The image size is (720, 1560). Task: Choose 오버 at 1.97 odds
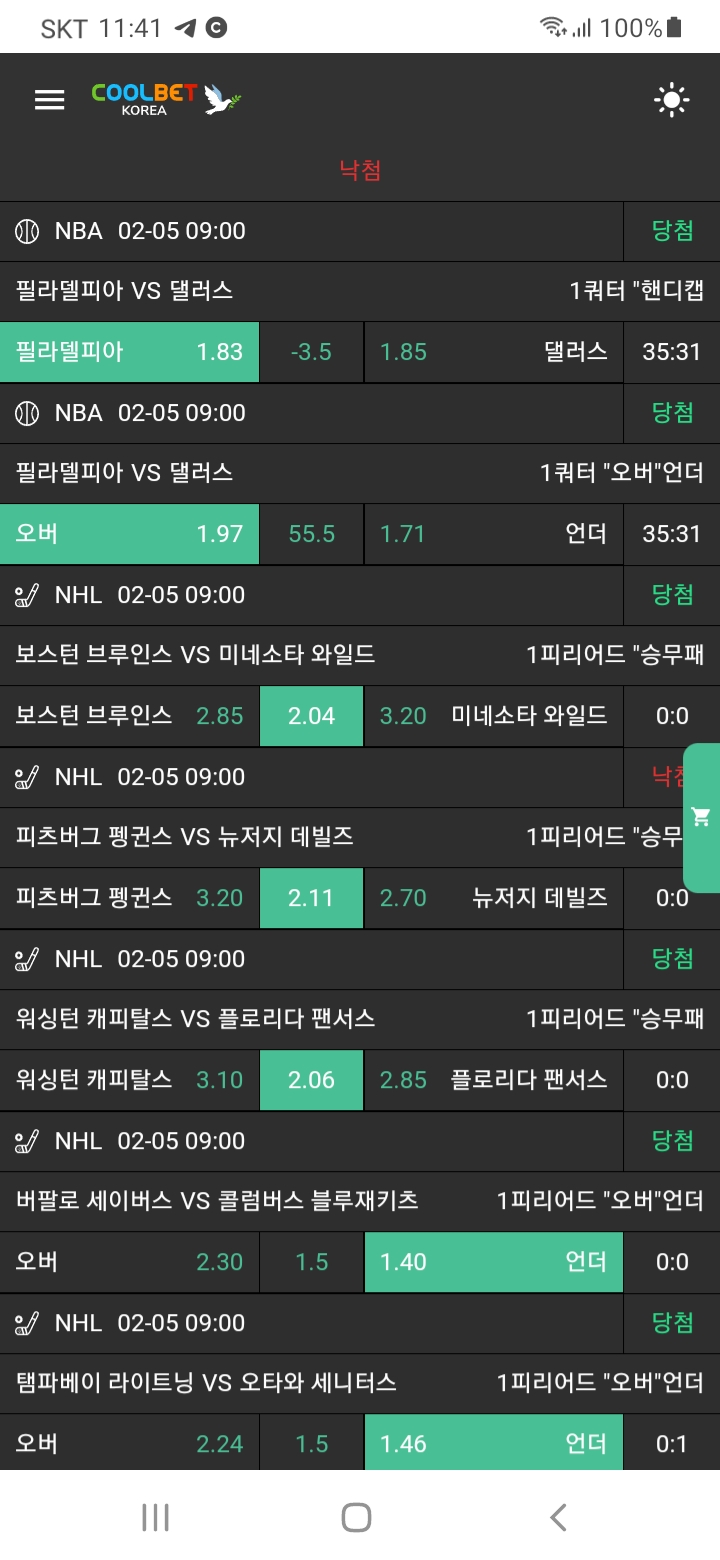coord(130,534)
